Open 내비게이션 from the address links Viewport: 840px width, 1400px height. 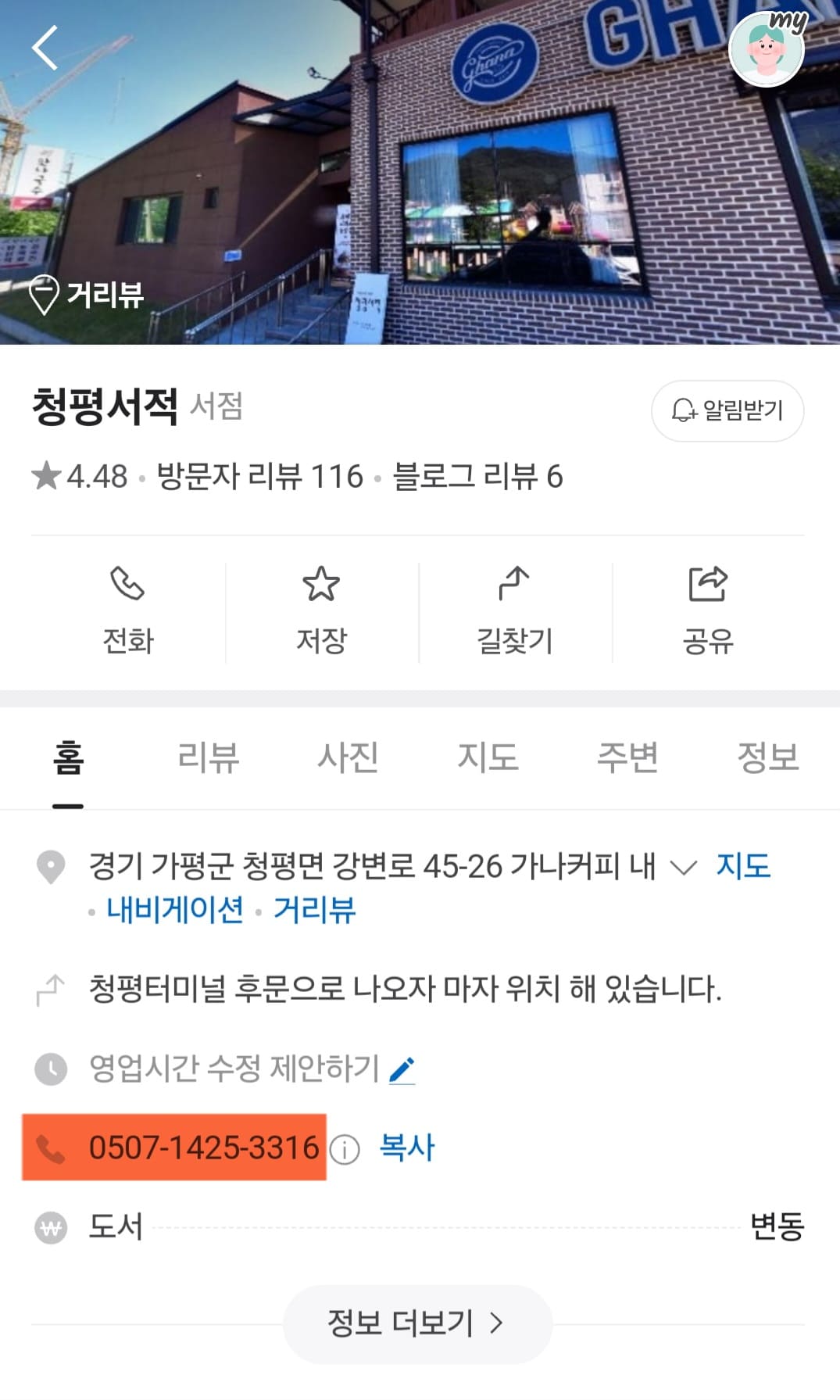[173, 908]
